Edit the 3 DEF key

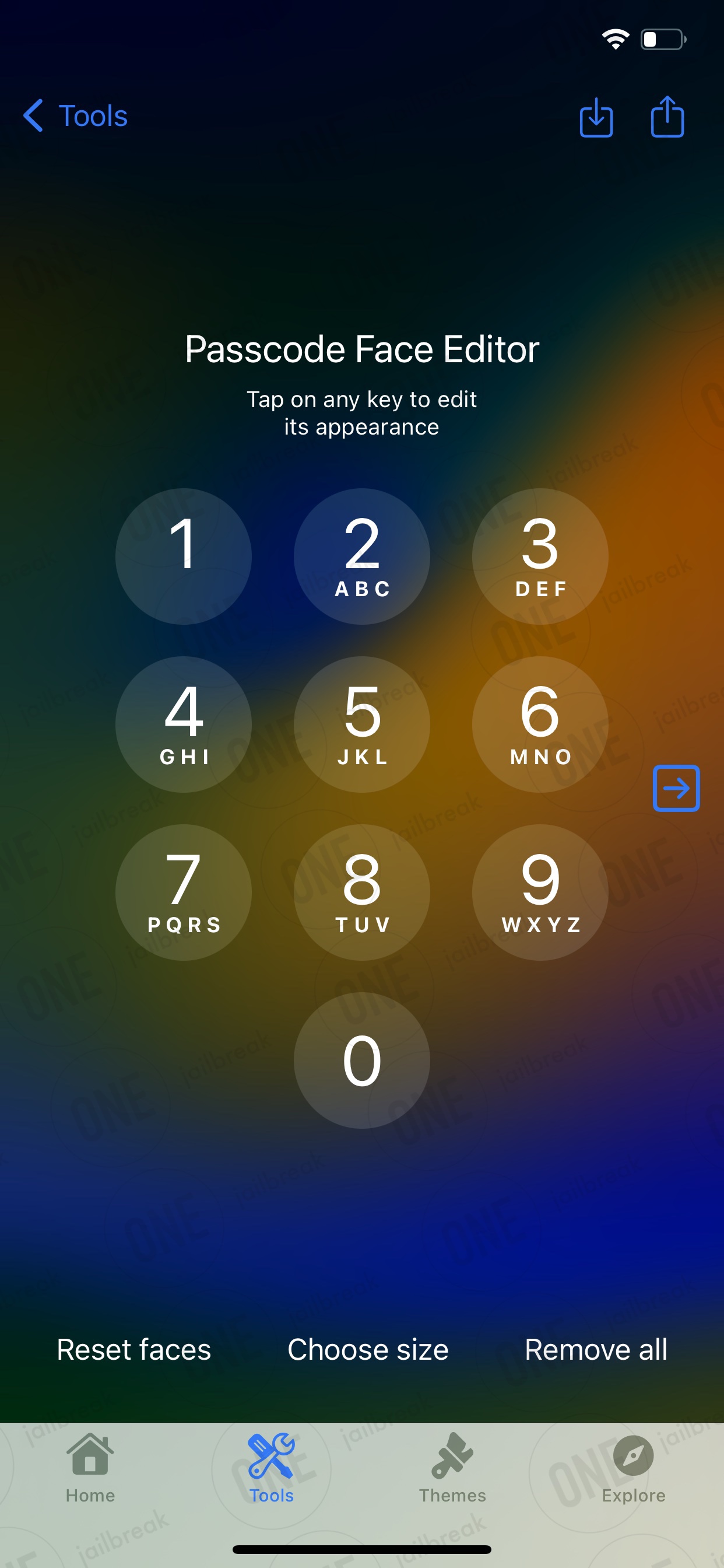click(x=540, y=556)
